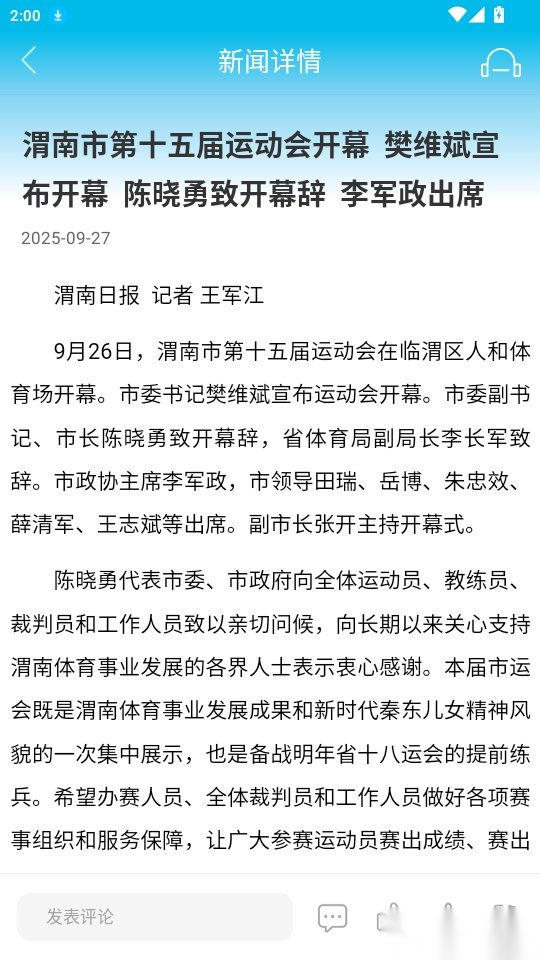Image resolution: width=540 pixels, height=960 pixels.
Task: Tap the 发表评论 comment input box
Action: coord(155,917)
